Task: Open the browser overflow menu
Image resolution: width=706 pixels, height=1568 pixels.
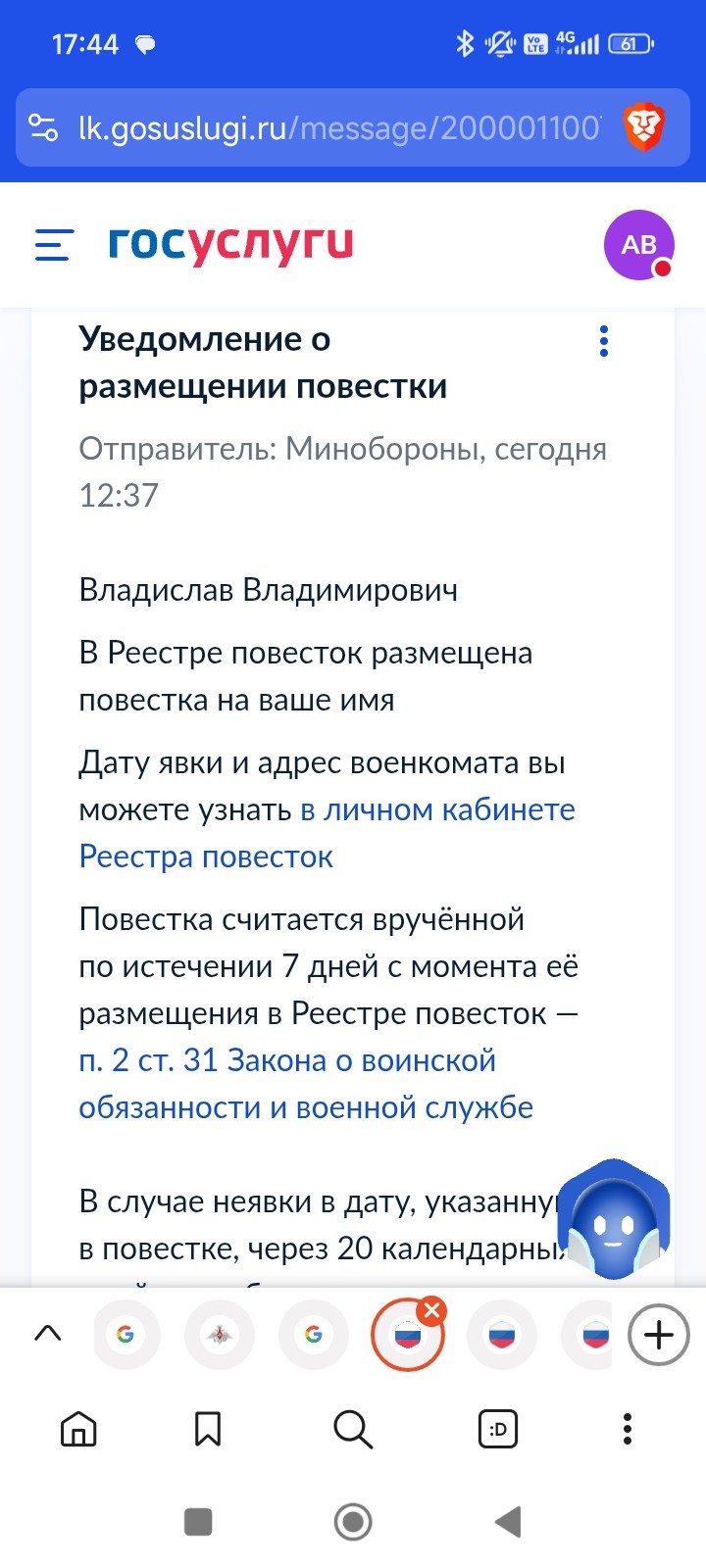Action: (x=628, y=1430)
